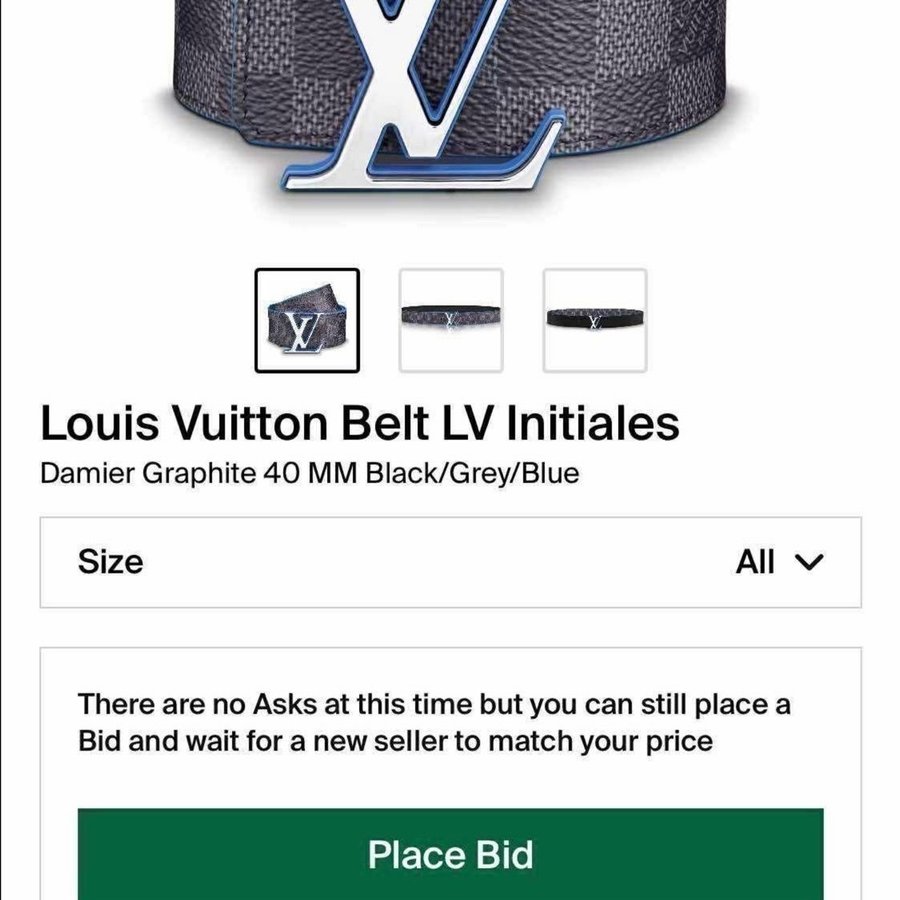The height and width of the screenshot is (900, 900).
Task: Tap the green Place Bid button
Action: point(450,855)
